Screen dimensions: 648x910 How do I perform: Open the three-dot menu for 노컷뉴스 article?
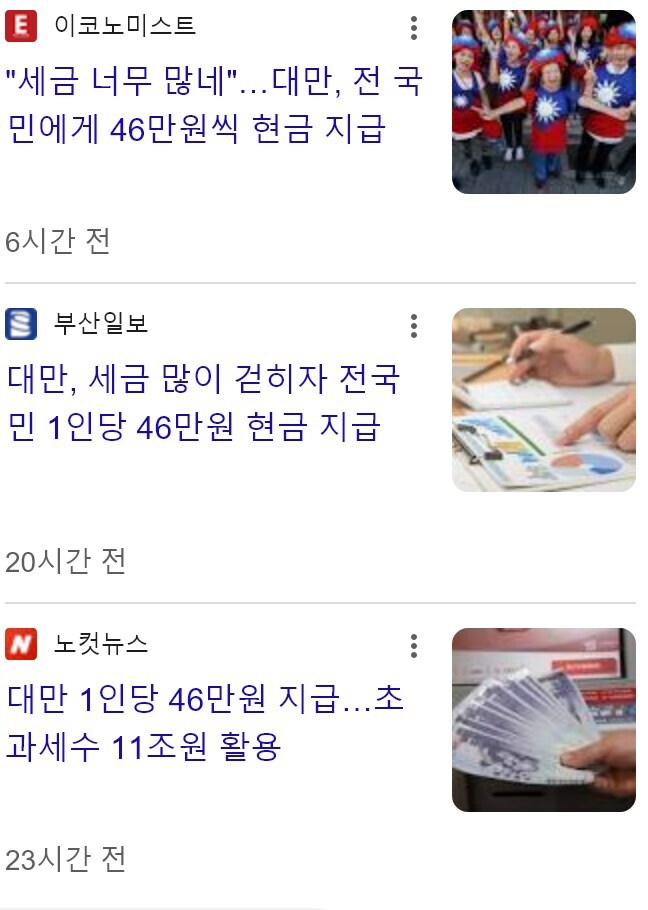pyautogui.click(x=414, y=646)
